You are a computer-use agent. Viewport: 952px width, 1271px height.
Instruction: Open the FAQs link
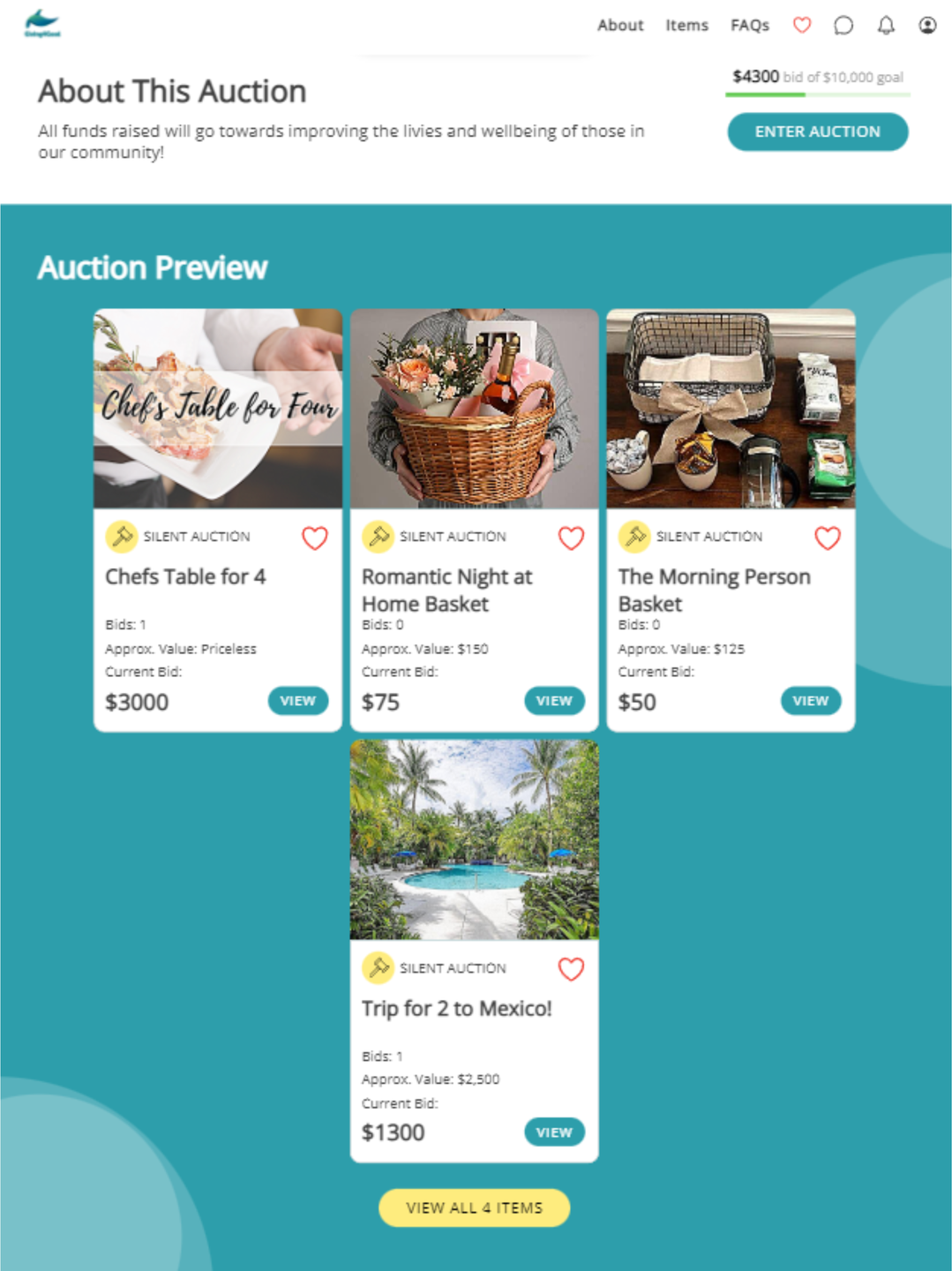(x=749, y=26)
